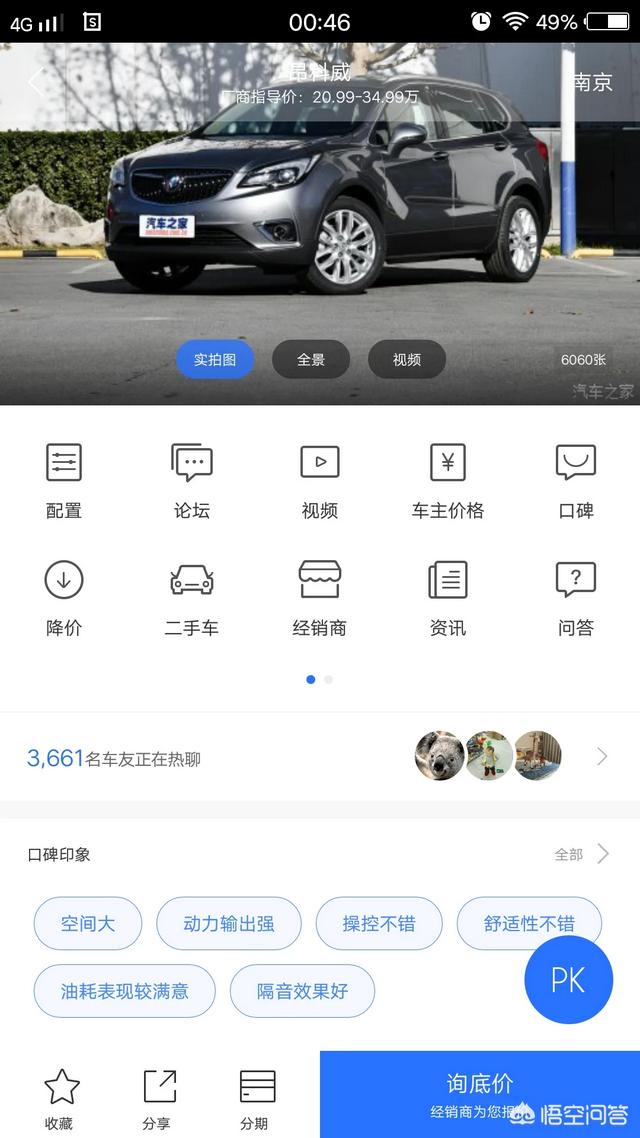
Task: Check 降价 price drops
Action: pyautogui.click(x=64, y=598)
